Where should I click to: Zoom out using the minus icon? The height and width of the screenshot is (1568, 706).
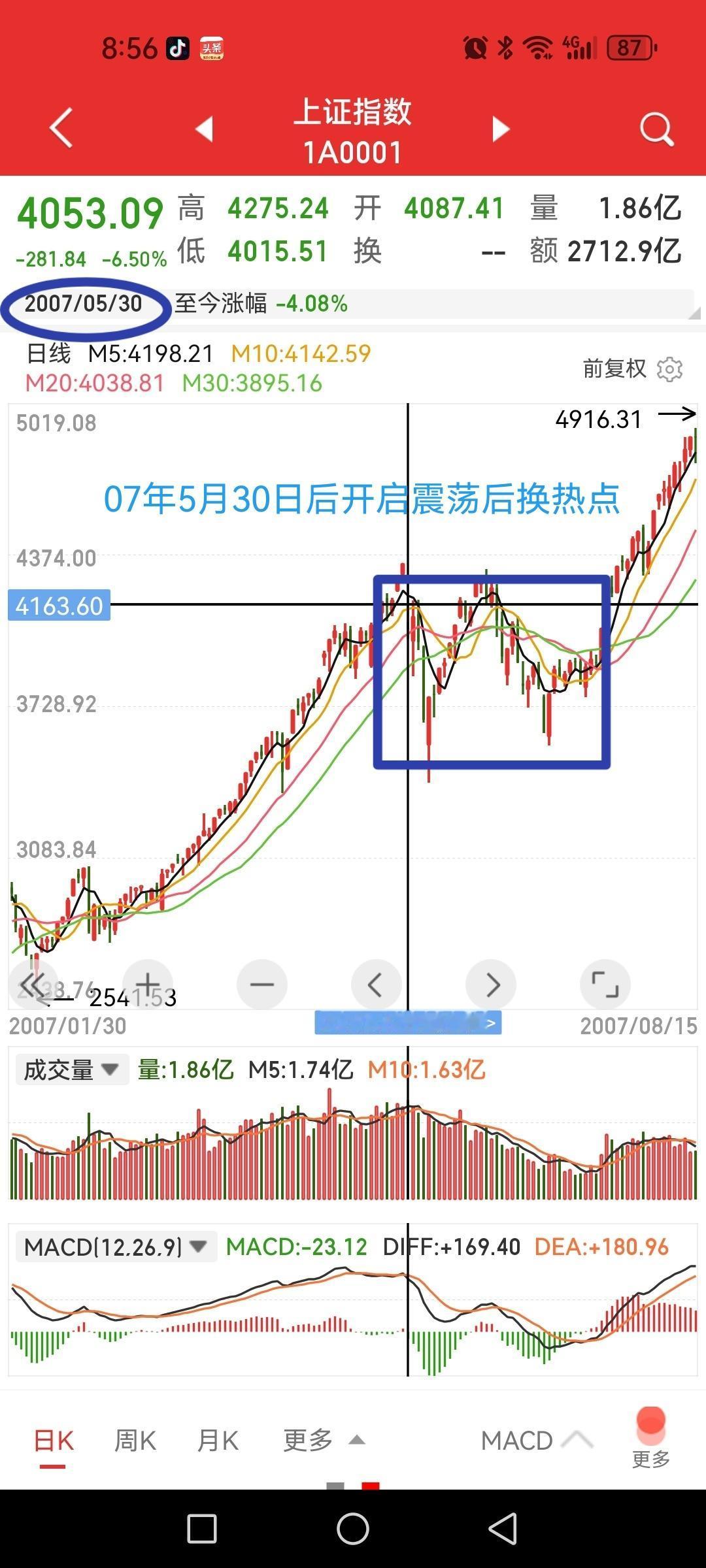click(261, 985)
